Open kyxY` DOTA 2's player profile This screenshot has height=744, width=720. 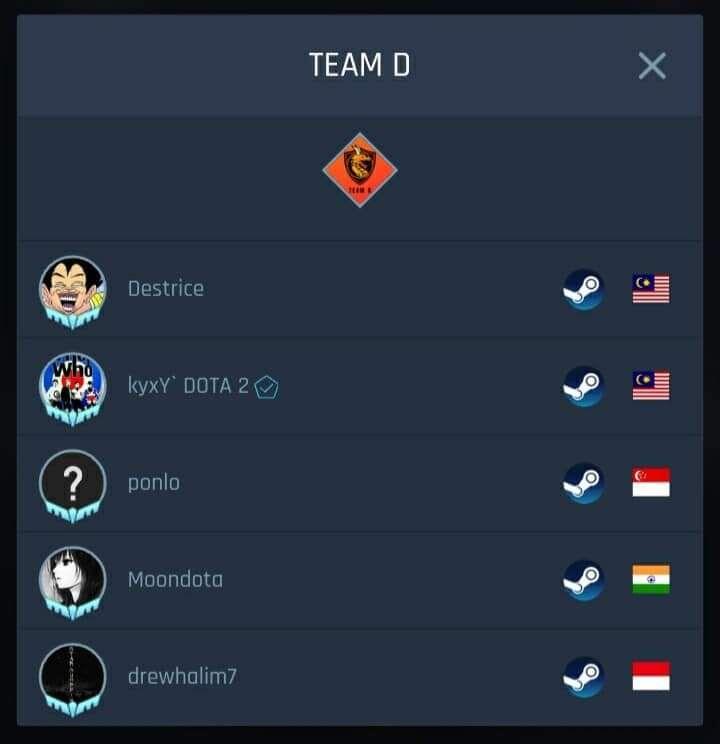188,385
